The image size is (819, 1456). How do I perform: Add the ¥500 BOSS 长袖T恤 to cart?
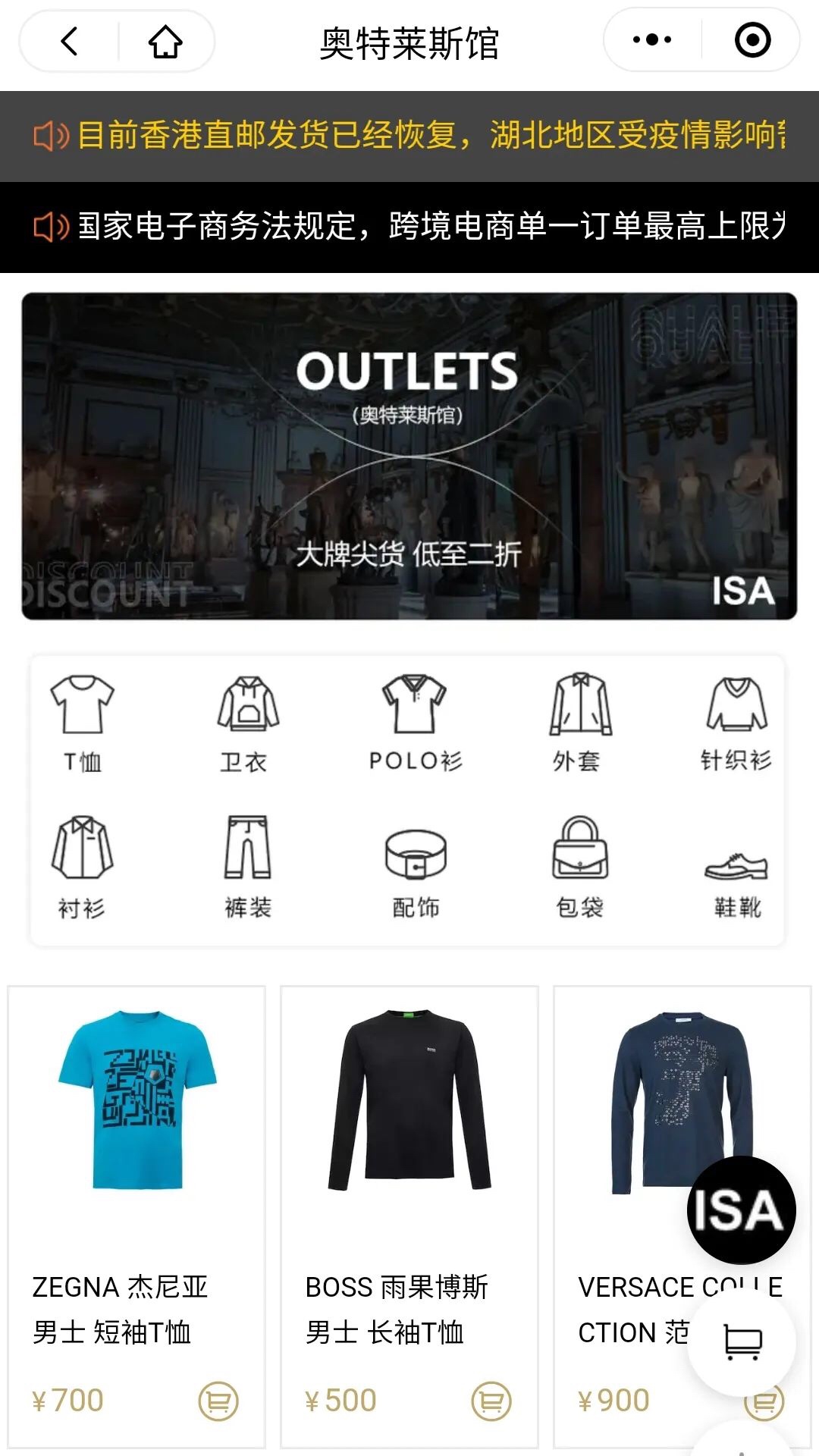coord(491,1401)
